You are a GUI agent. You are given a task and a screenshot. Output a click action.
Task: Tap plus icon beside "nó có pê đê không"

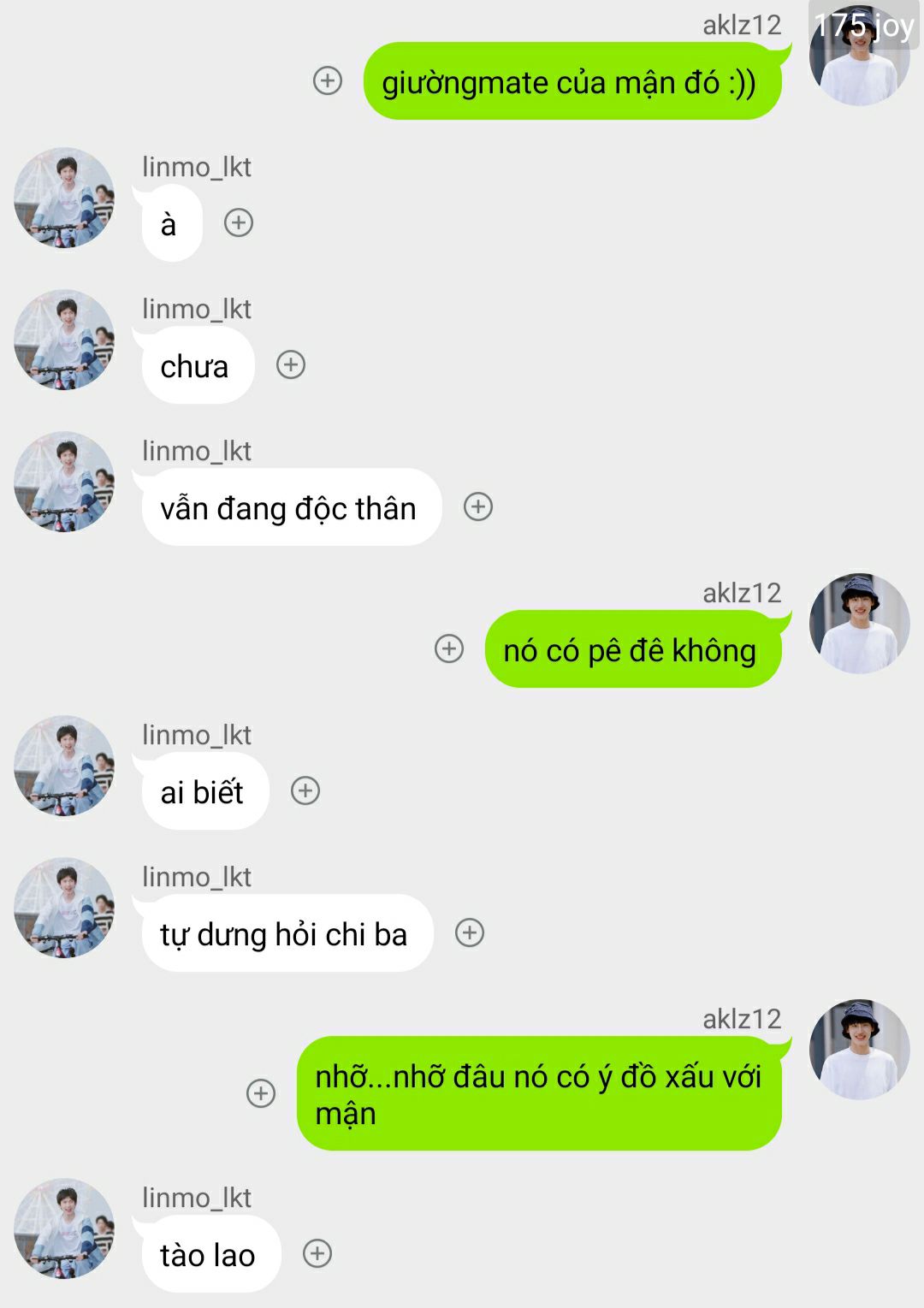(x=449, y=649)
